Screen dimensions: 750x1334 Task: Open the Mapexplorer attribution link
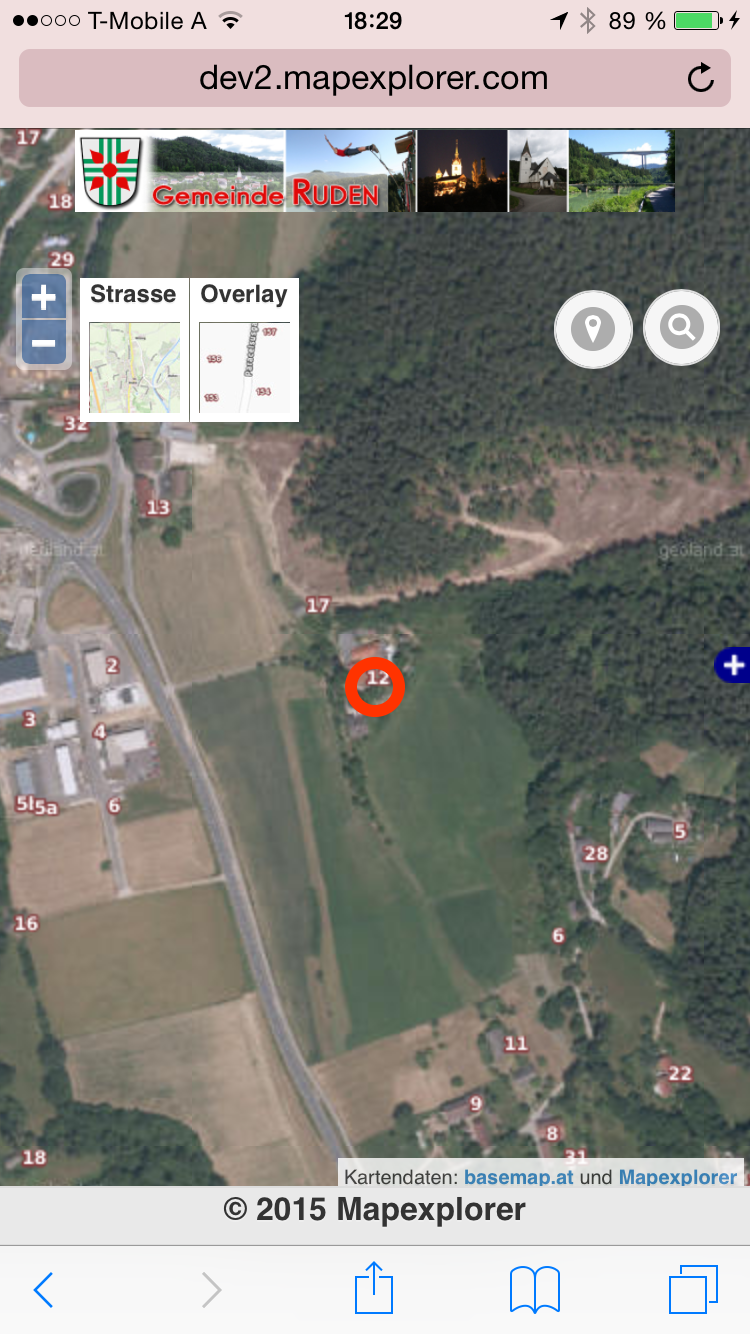pos(678,1177)
